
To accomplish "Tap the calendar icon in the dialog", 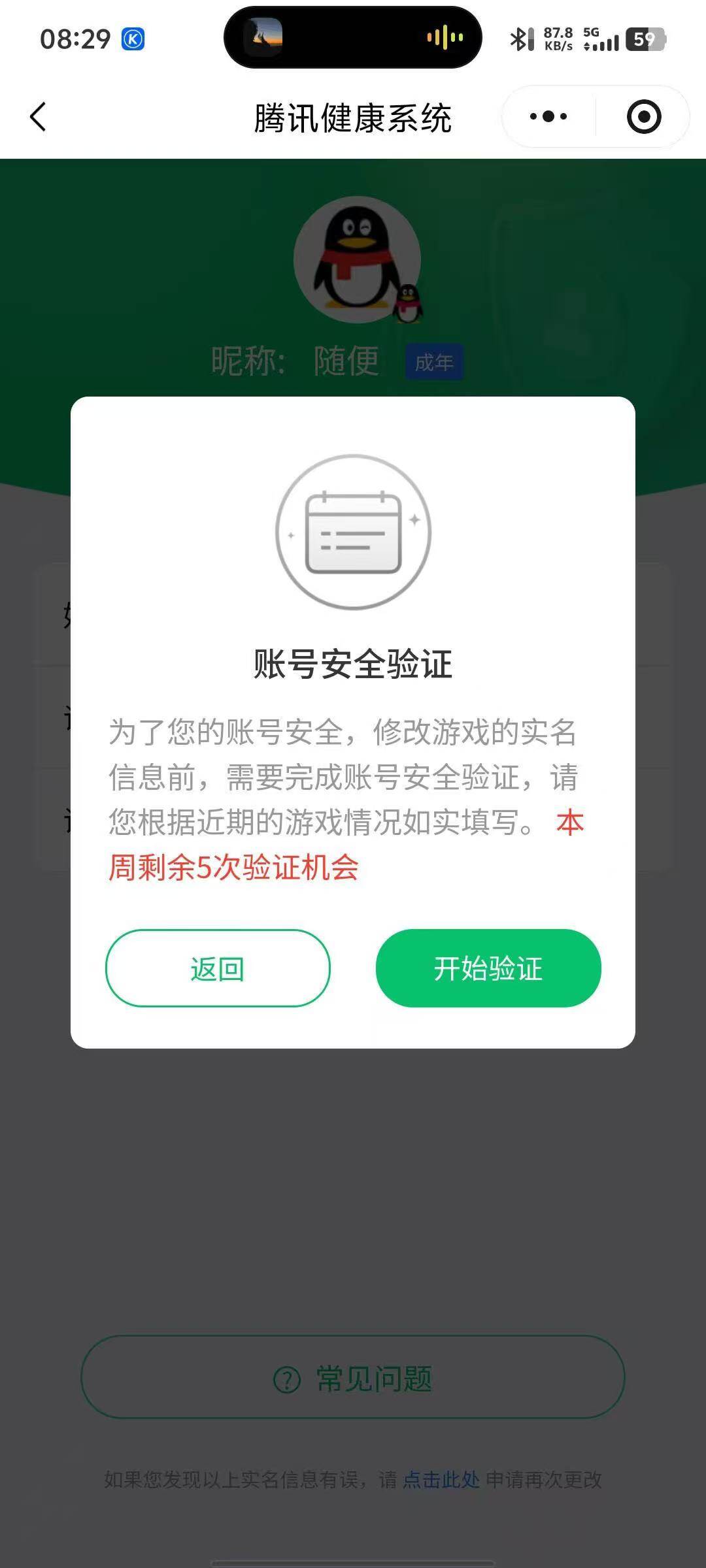I will tap(353, 532).
